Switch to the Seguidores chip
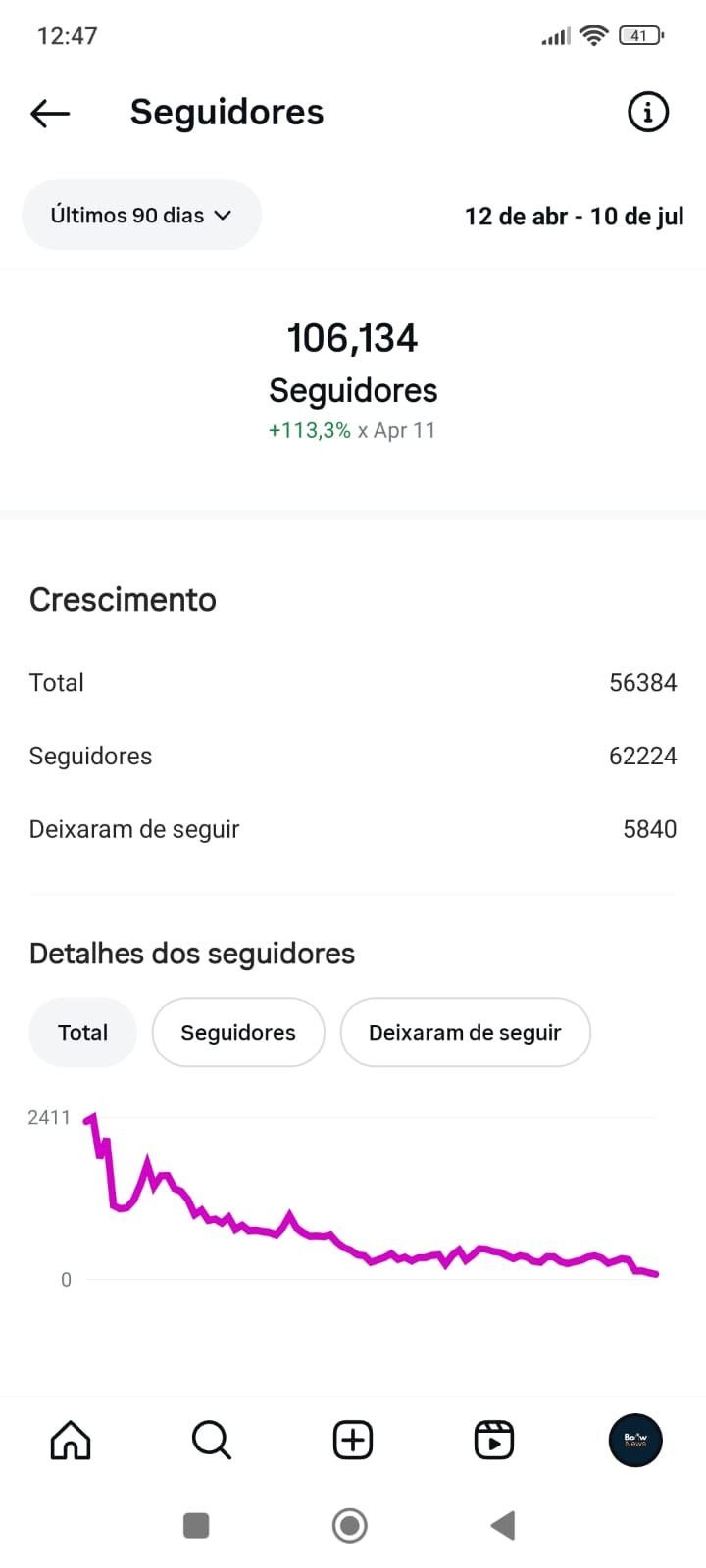 point(238,1032)
